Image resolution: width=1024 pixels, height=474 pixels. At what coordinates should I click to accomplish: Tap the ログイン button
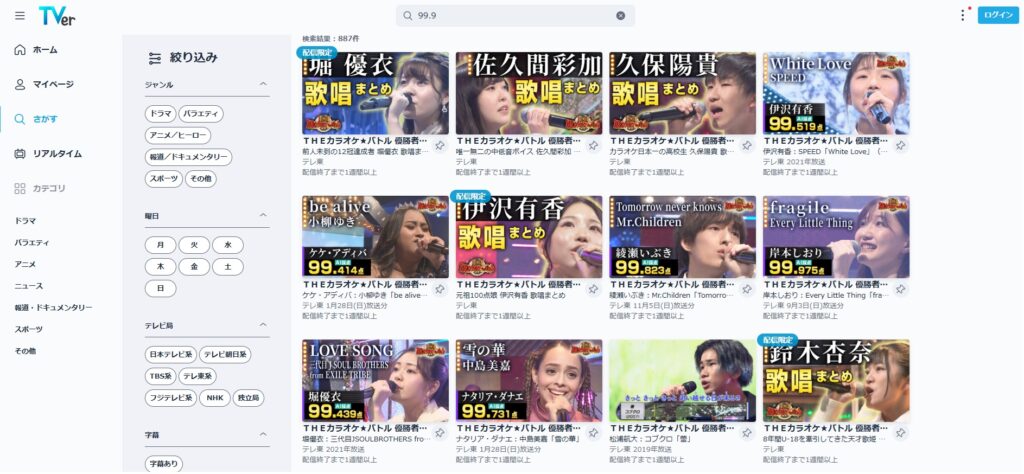click(997, 15)
